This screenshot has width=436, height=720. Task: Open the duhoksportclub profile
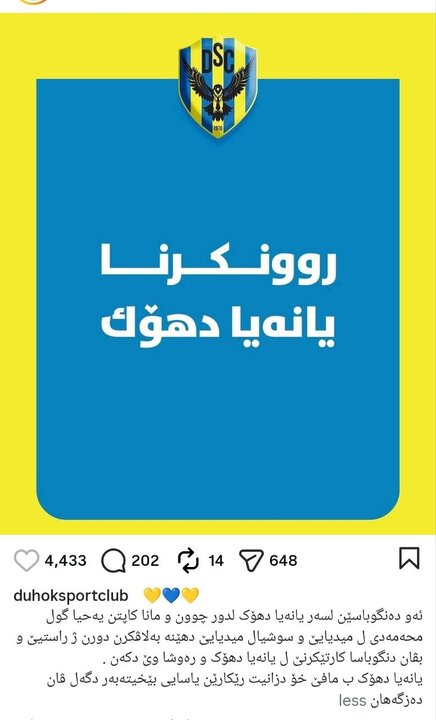point(71,596)
